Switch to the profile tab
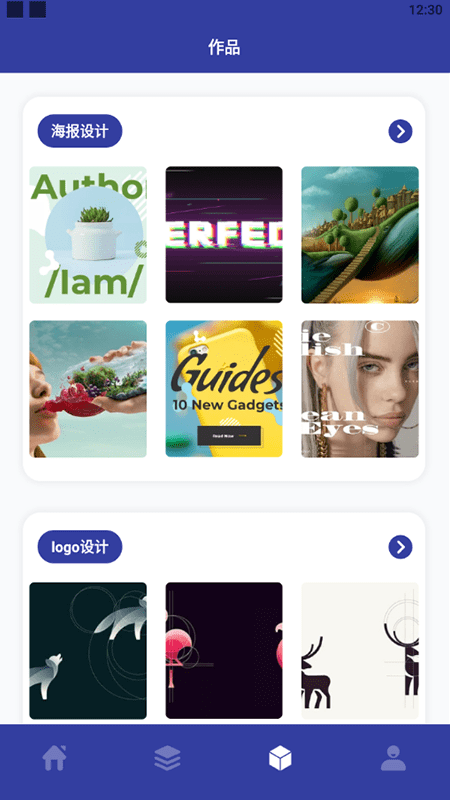This screenshot has height=800, width=450. tap(393, 758)
